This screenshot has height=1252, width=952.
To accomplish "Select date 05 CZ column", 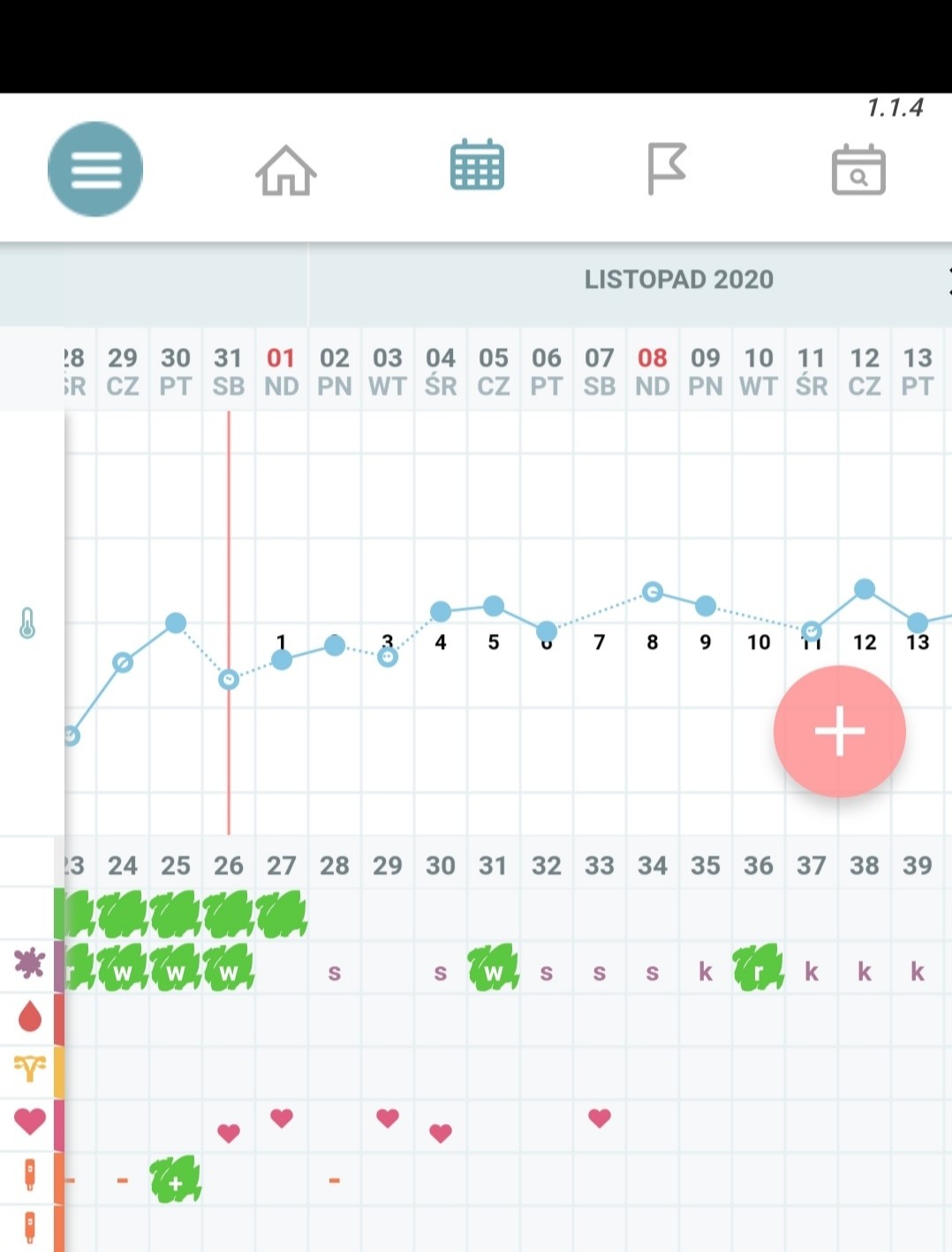I will click(494, 371).
